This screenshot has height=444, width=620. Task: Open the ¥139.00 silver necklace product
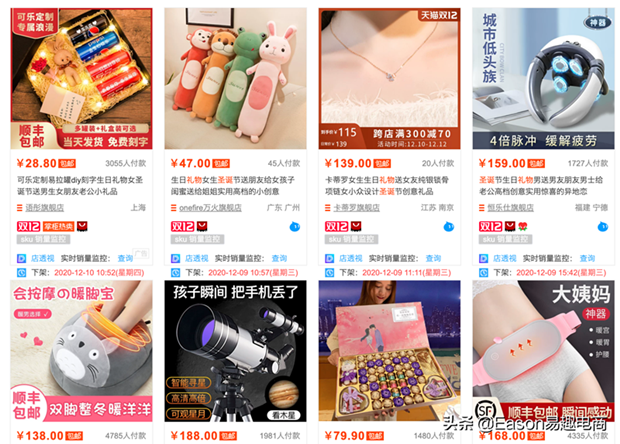coord(389,80)
